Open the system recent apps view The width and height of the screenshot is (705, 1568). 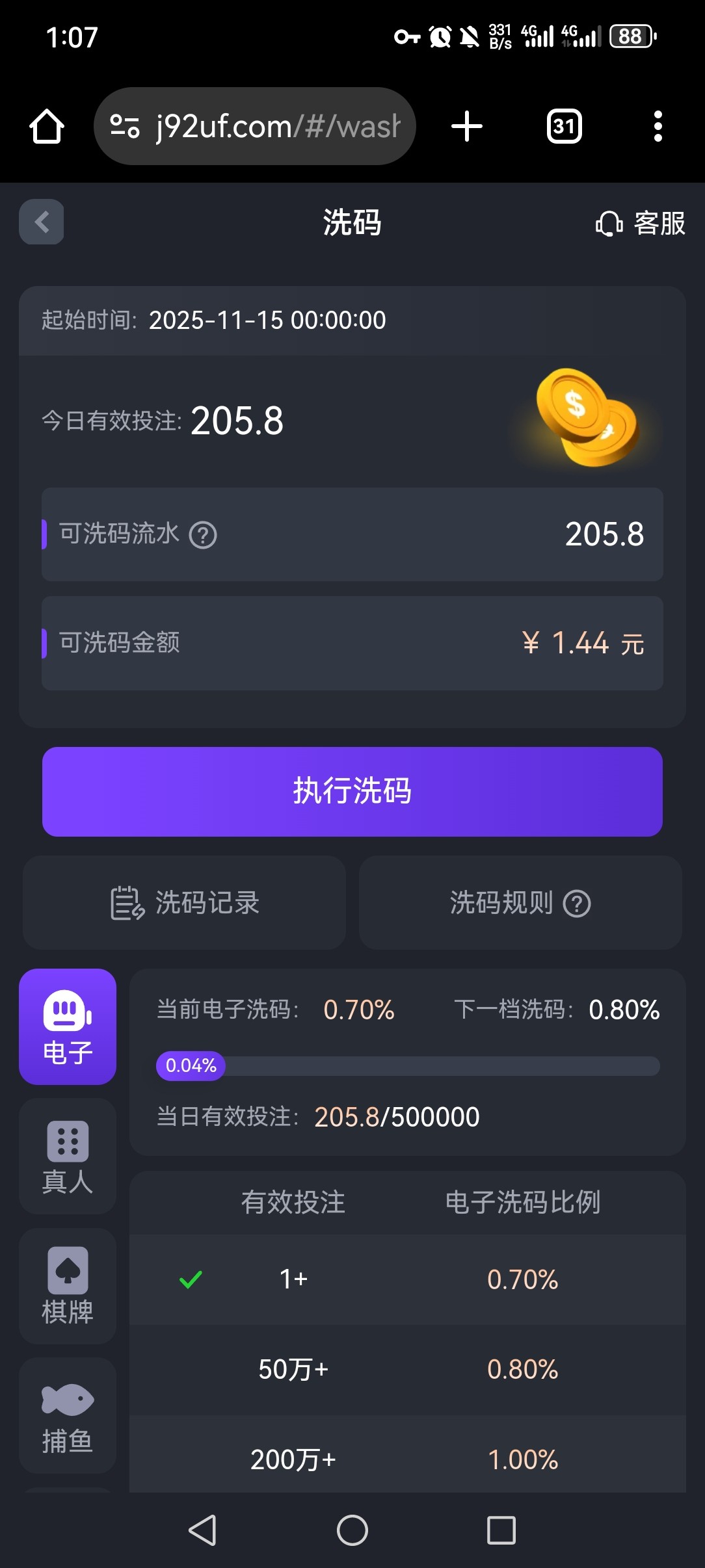[x=501, y=1530]
